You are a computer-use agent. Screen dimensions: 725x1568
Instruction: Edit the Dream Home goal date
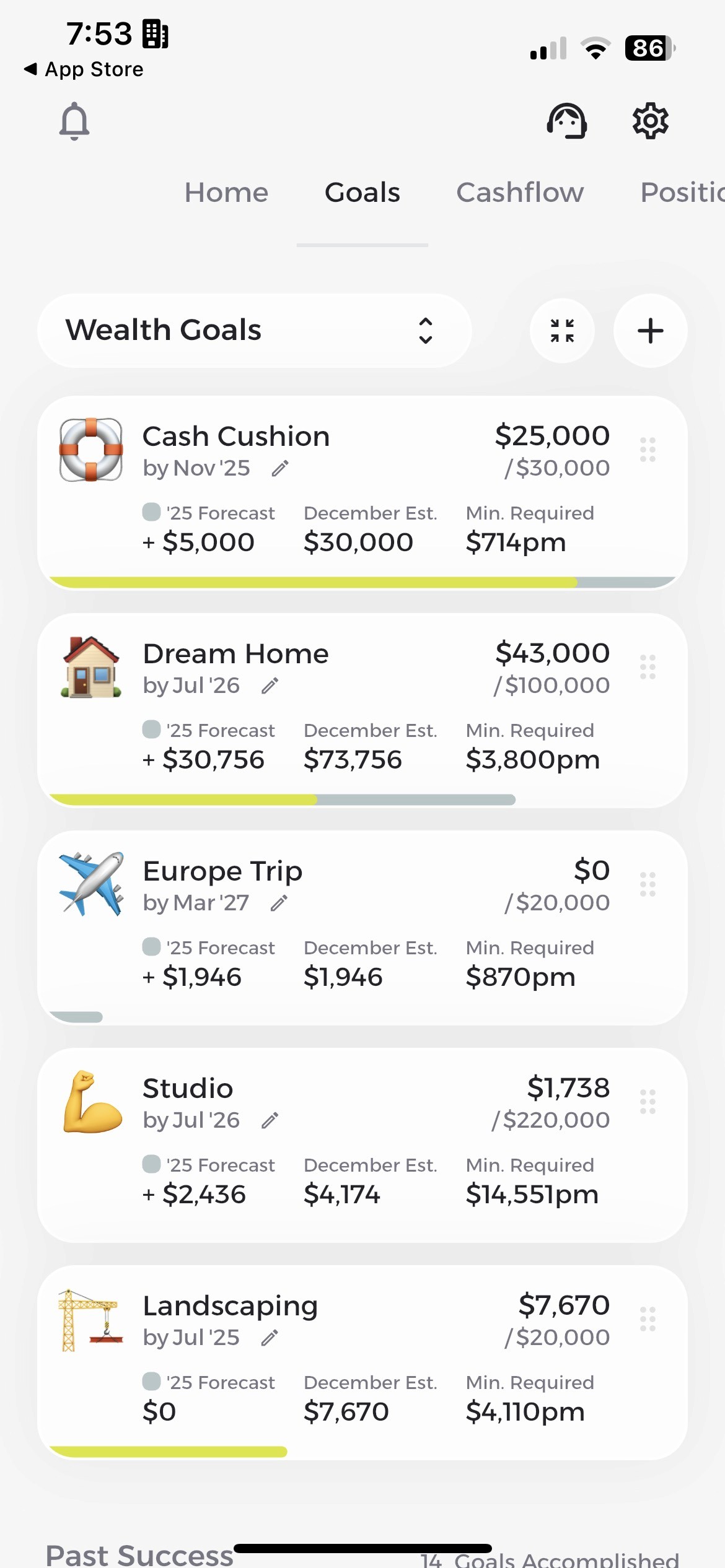point(270,686)
